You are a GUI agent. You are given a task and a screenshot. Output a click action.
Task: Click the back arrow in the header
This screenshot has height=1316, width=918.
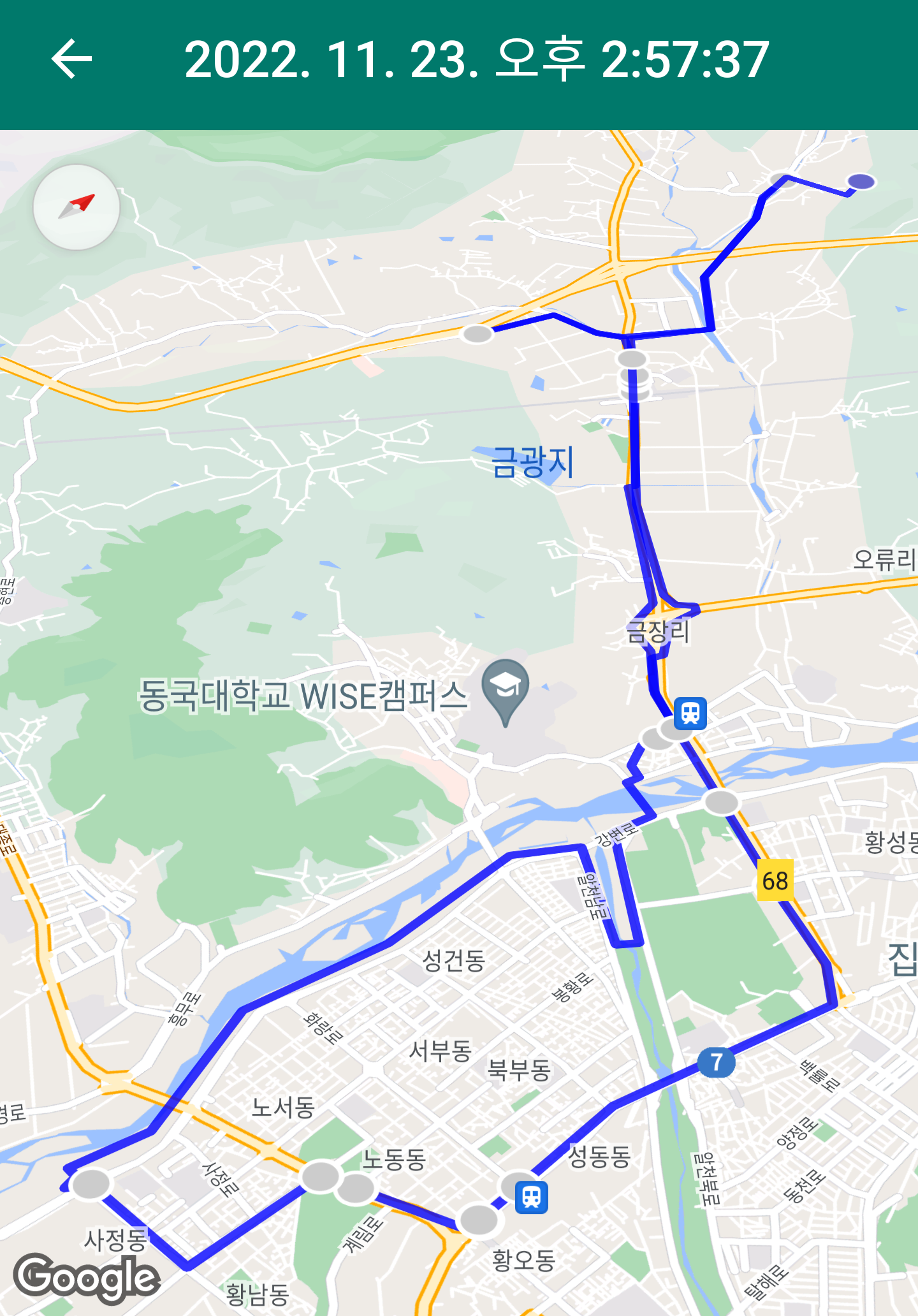click(72, 60)
